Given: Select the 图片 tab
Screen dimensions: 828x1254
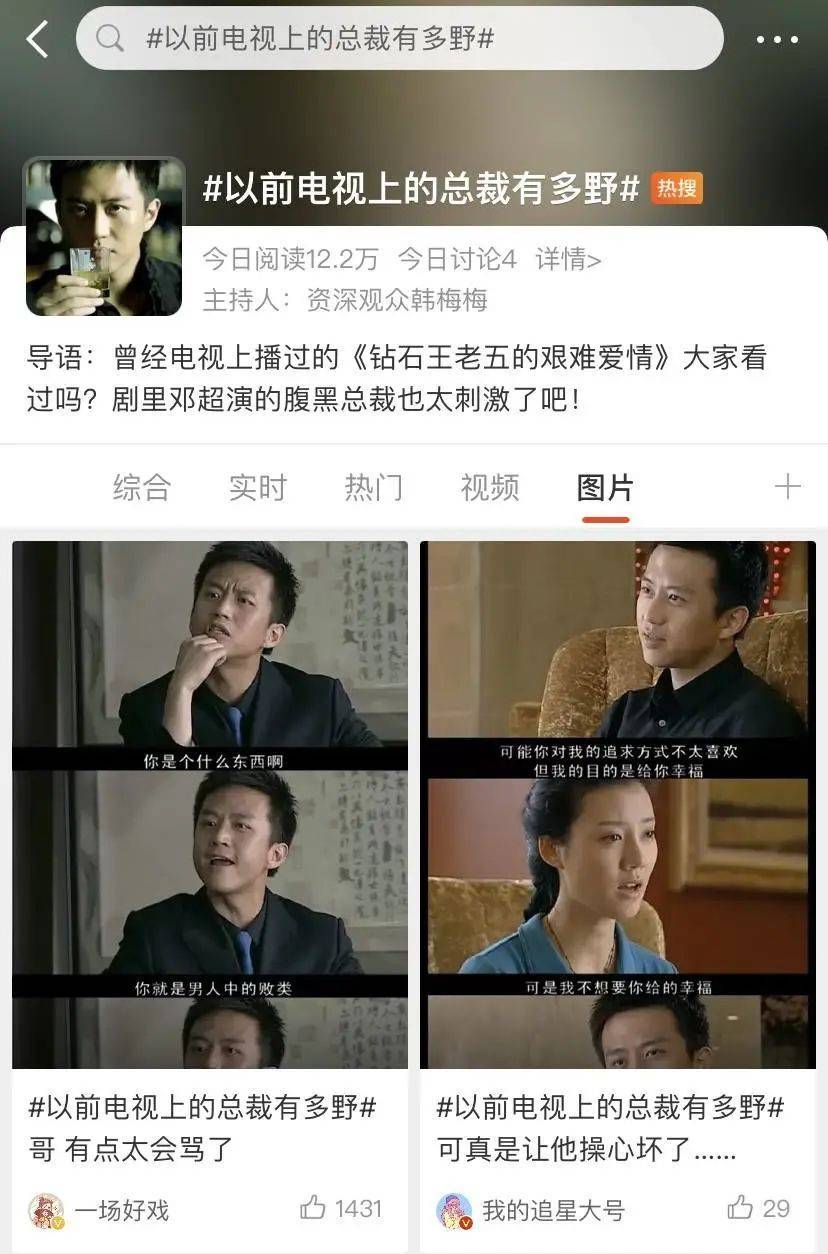Looking at the screenshot, I should [605, 488].
